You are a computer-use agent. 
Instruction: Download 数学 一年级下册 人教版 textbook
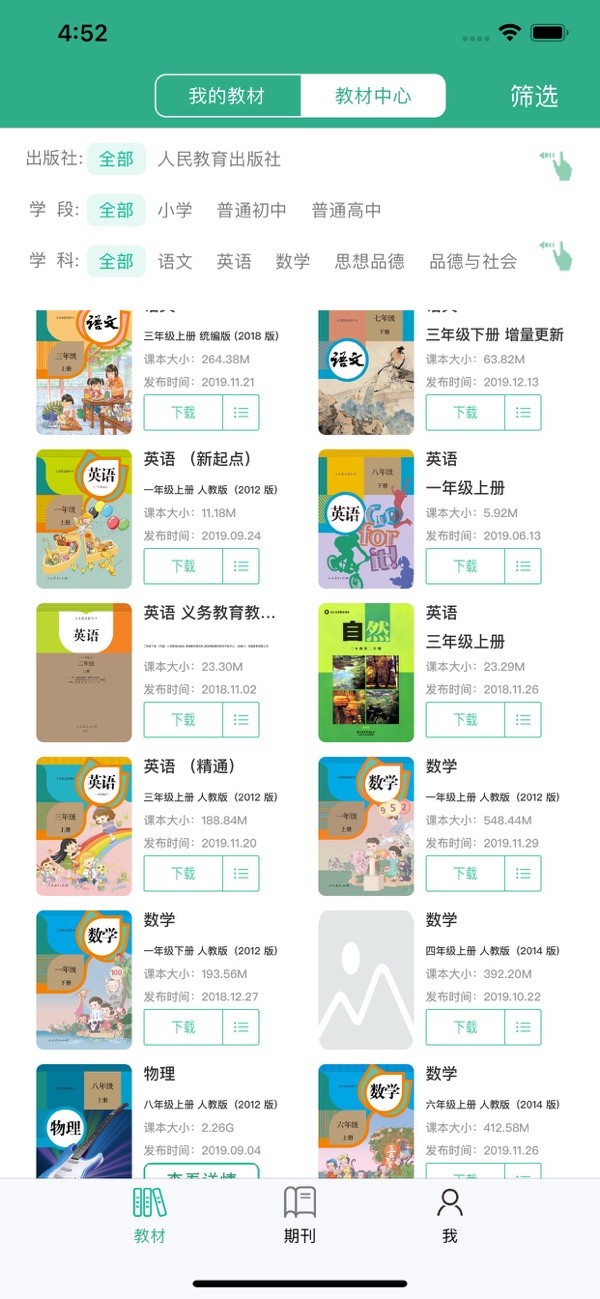tap(183, 1027)
